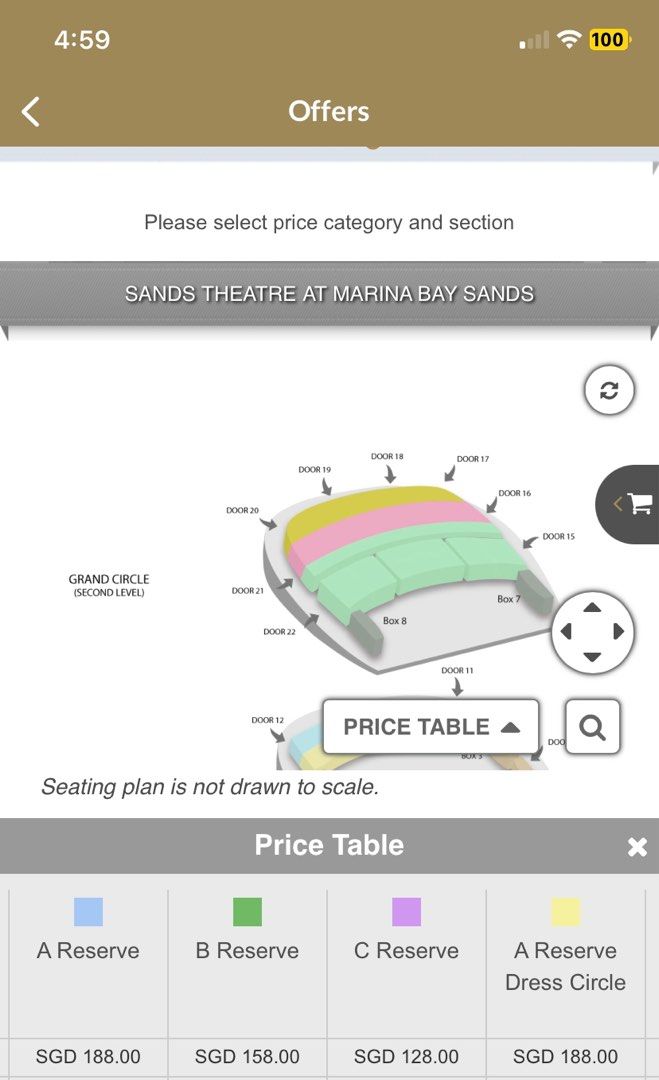Screen dimensions: 659x1080
Task: Collapse the Price Table button
Action: coord(431,727)
